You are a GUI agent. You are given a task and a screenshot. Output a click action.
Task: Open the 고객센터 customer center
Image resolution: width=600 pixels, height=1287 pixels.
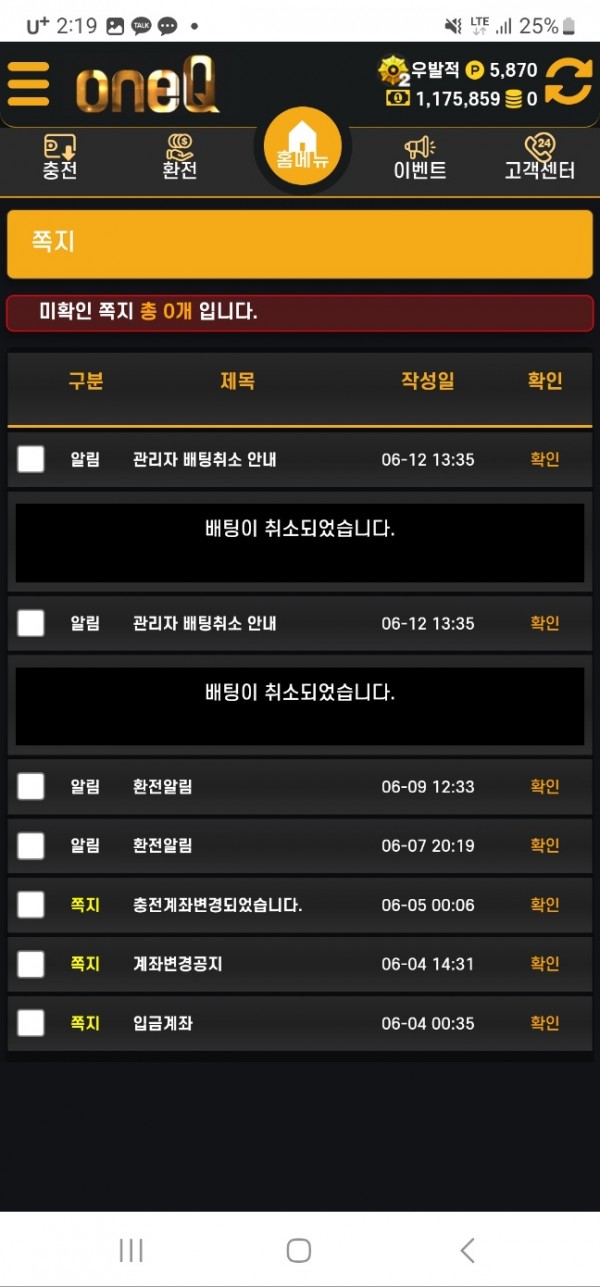click(539, 158)
